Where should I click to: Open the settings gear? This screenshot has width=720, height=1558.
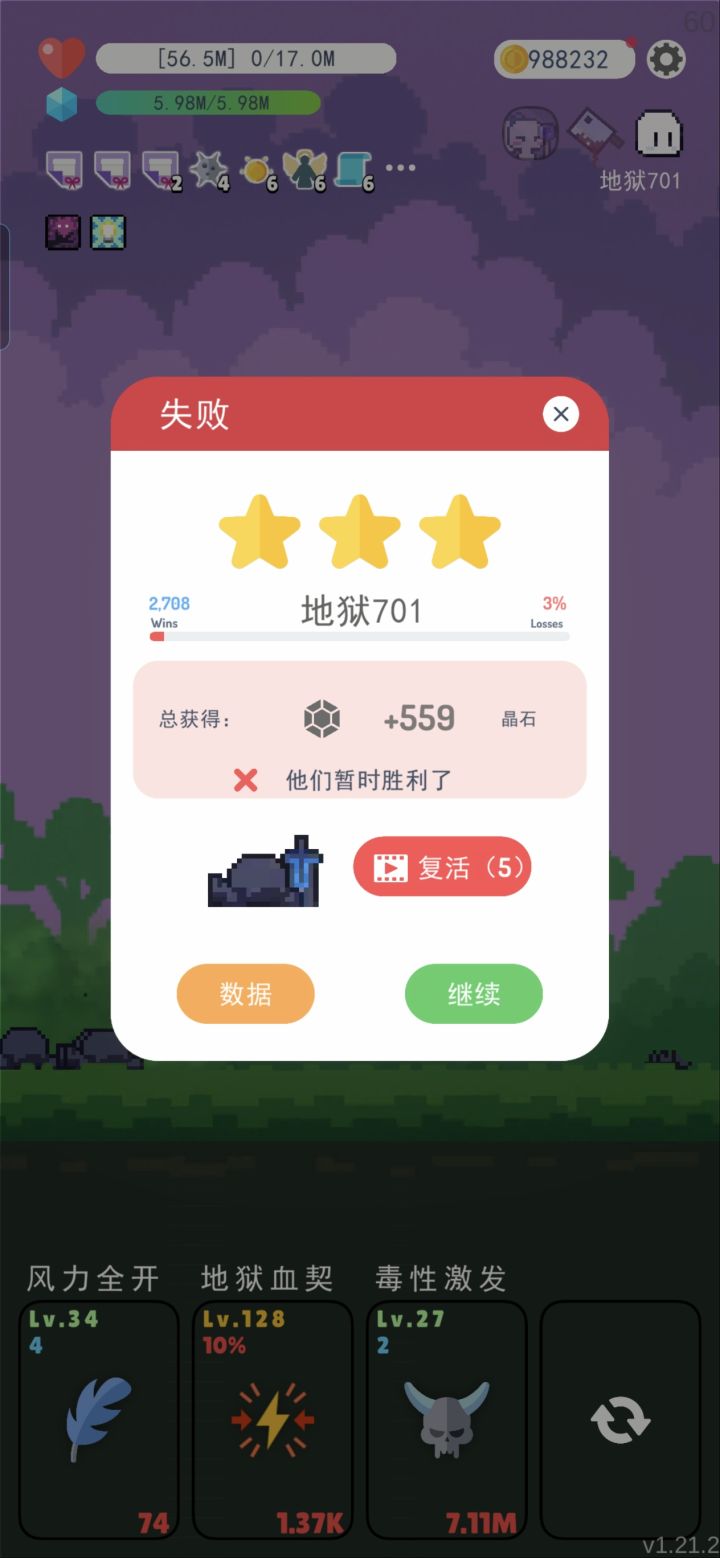click(668, 59)
